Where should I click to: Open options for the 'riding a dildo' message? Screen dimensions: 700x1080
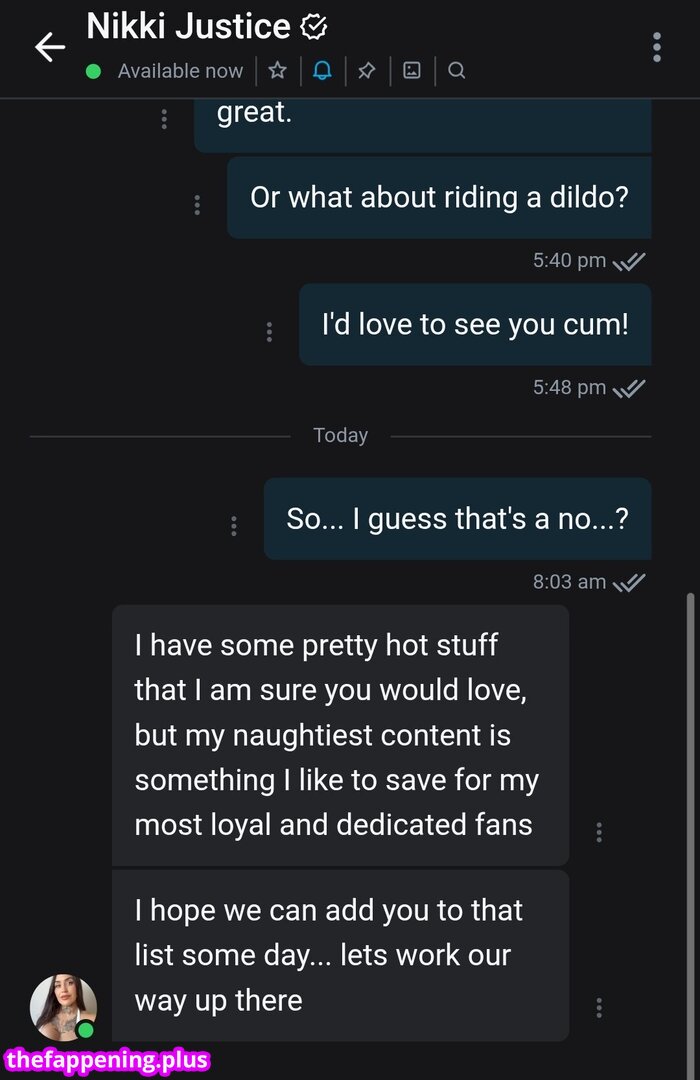tap(197, 205)
